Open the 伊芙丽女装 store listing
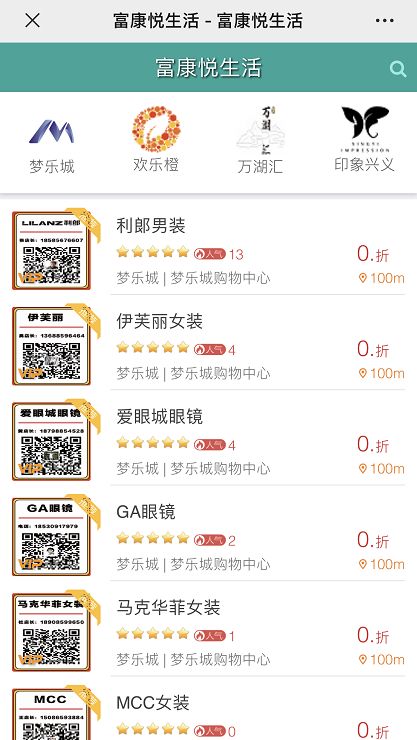Screen dimensions: 417x740 point(208,343)
